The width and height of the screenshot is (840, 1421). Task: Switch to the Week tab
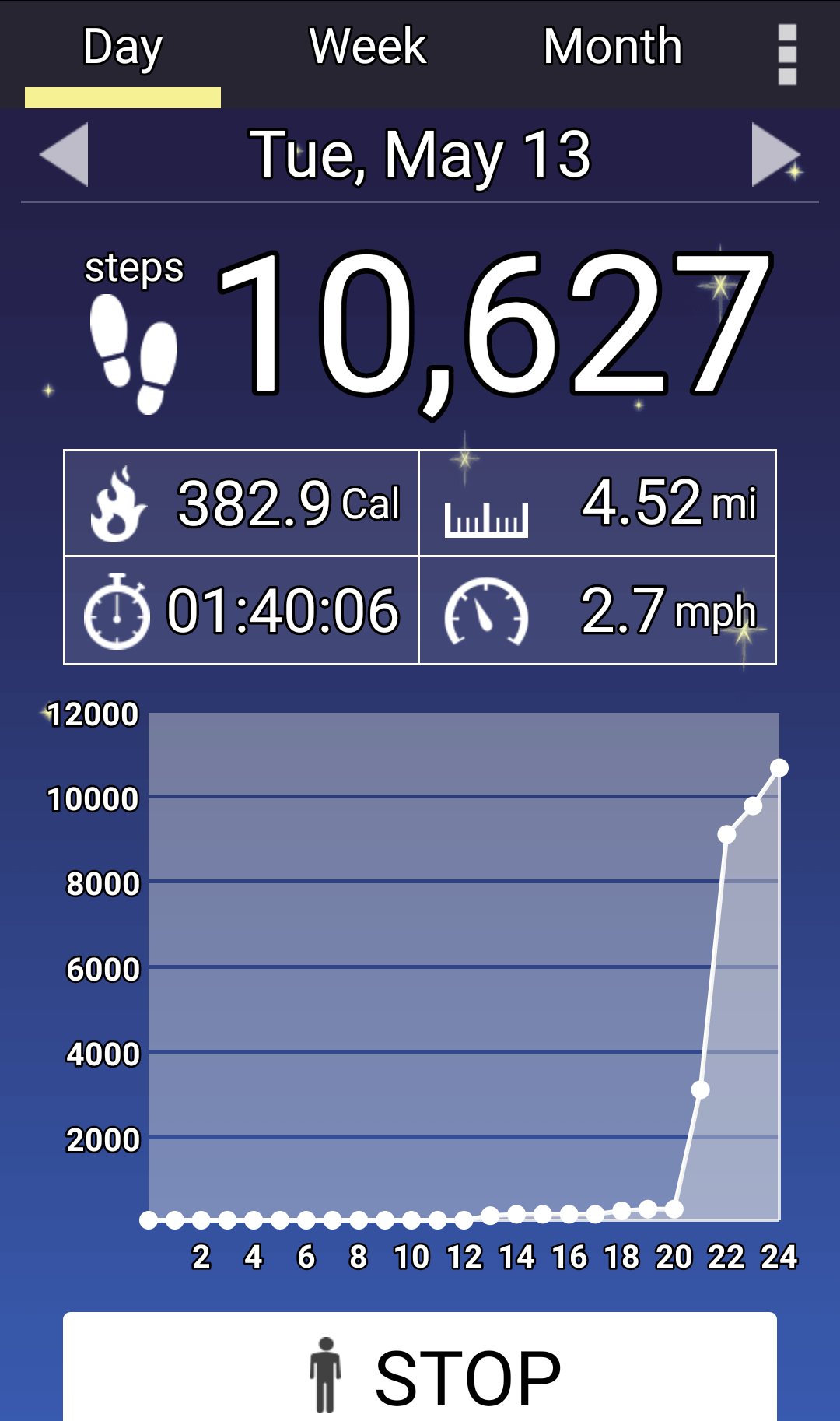click(368, 47)
